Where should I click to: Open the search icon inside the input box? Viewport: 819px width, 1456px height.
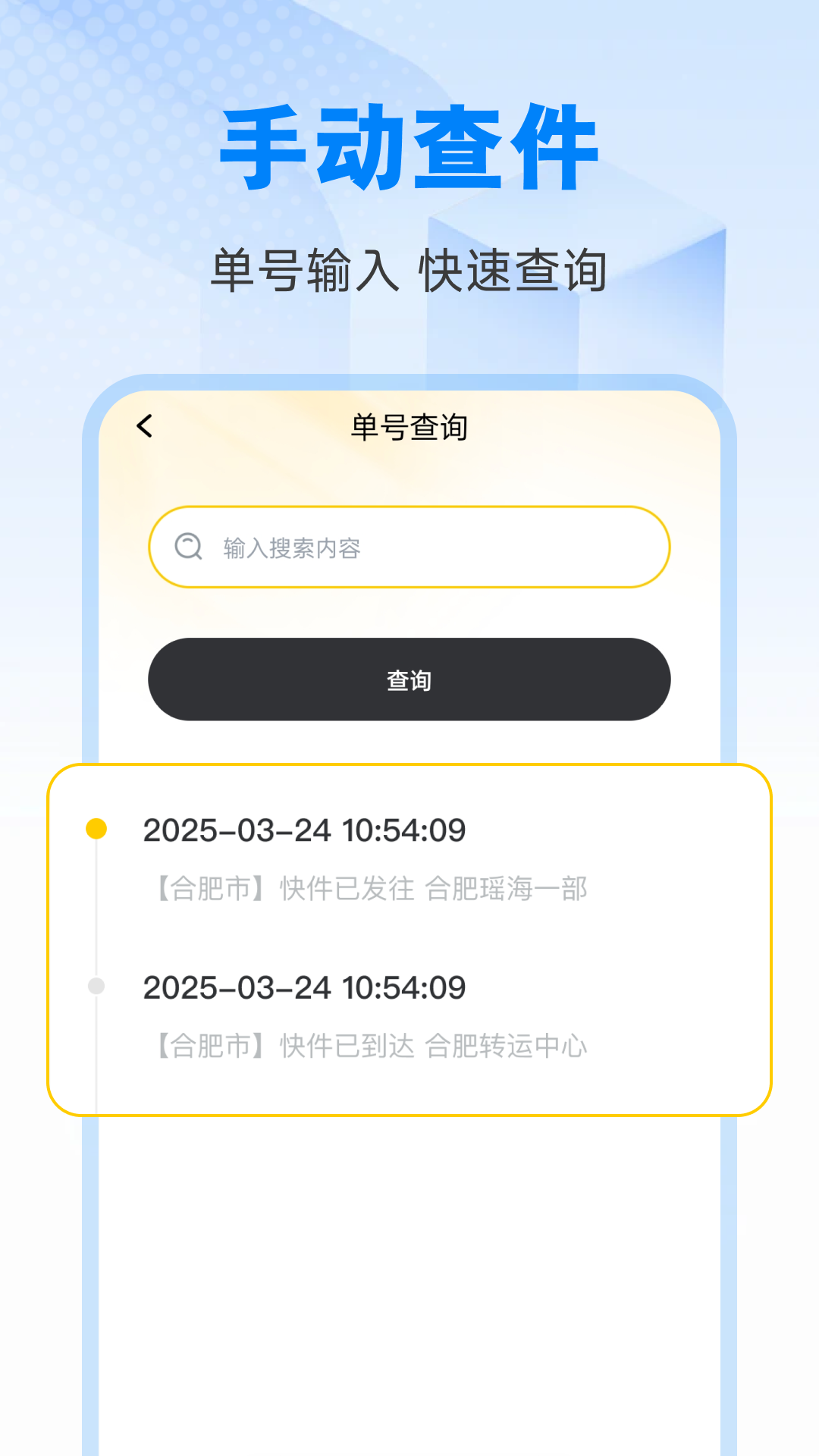188,547
